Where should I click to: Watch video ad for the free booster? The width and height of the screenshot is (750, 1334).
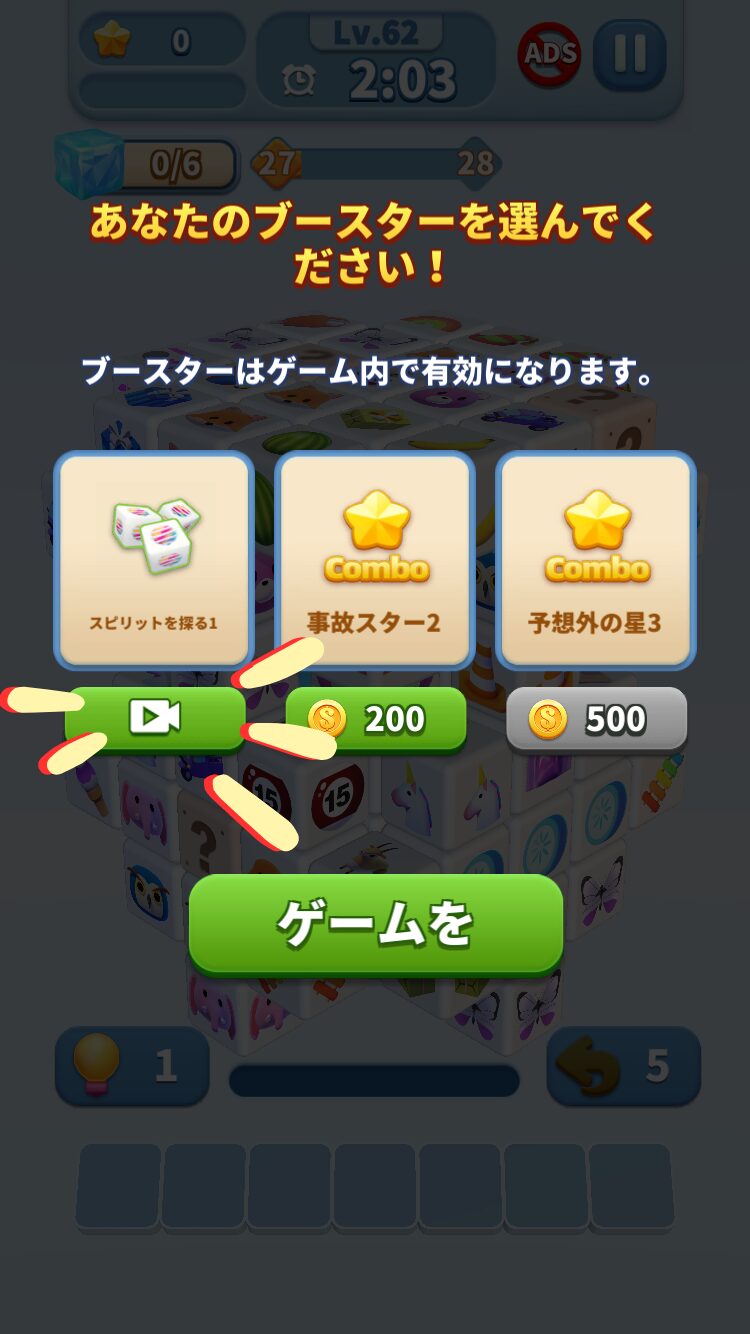(x=155, y=717)
